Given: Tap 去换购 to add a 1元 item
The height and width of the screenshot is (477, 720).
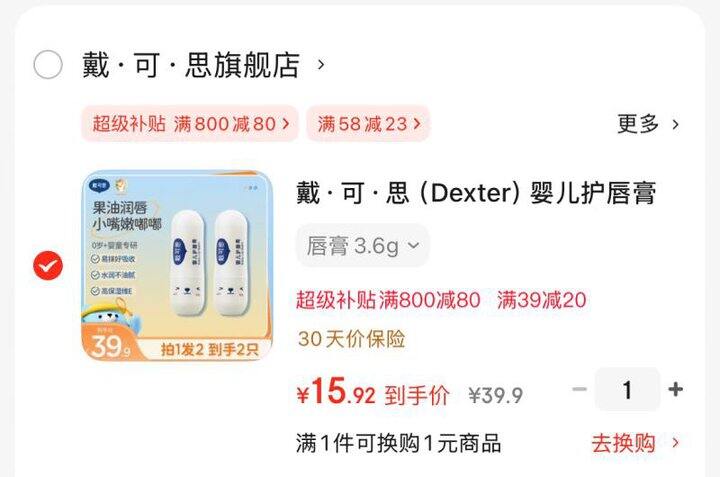Looking at the screenshot, I should pos(634,442).
